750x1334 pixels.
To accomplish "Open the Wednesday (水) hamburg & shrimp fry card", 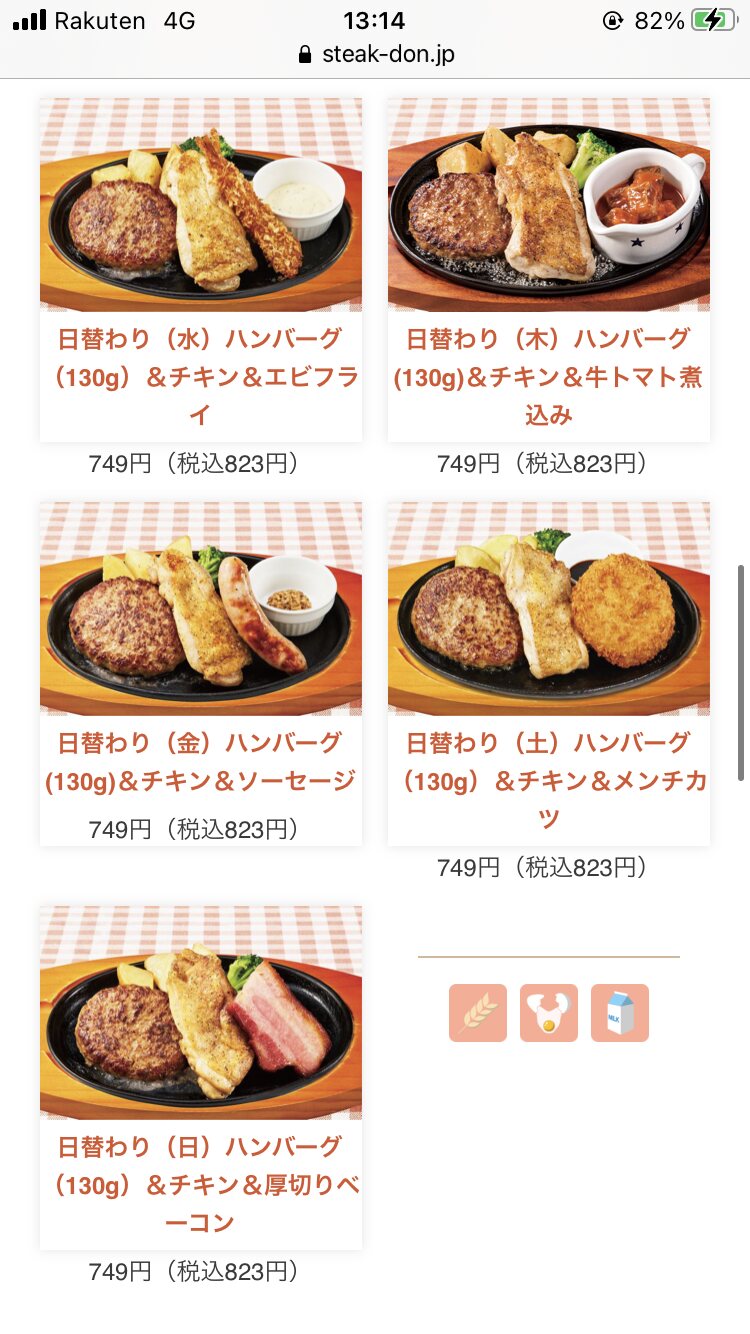I will coord(201,270).
